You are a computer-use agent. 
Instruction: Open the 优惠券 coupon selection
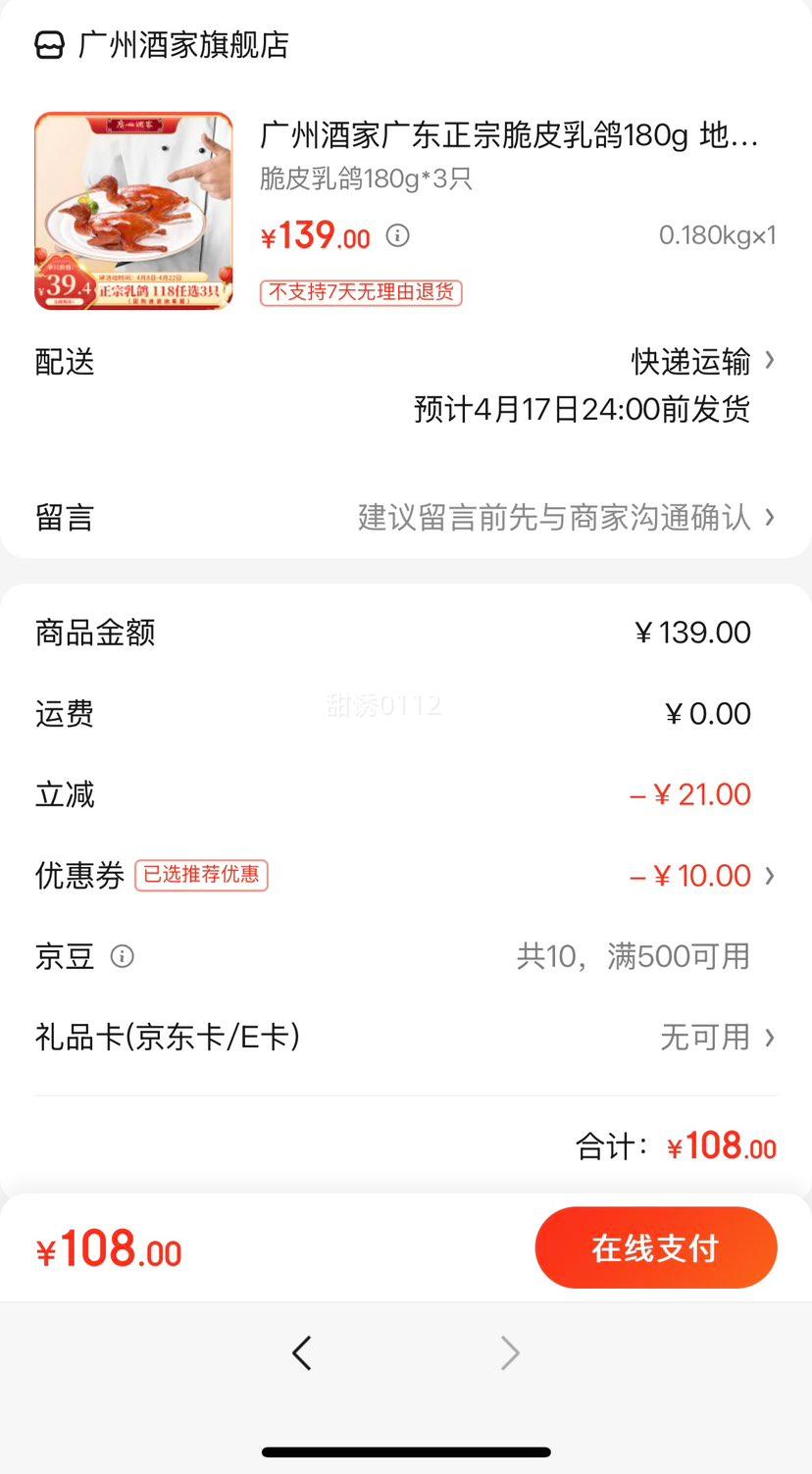coord(700,876)
